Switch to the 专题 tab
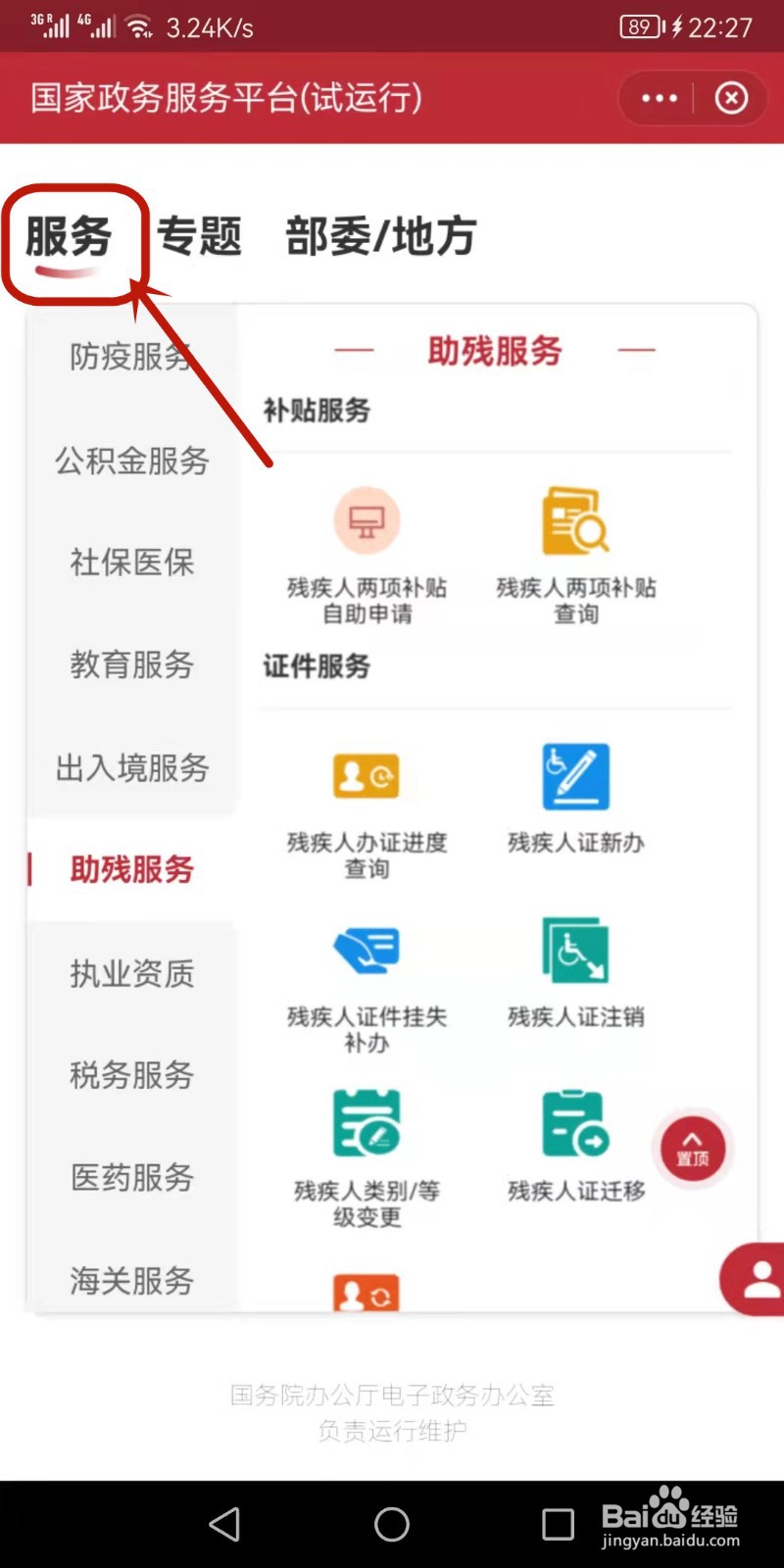This screenshot has width=784, height=1568. click(201, 235)
